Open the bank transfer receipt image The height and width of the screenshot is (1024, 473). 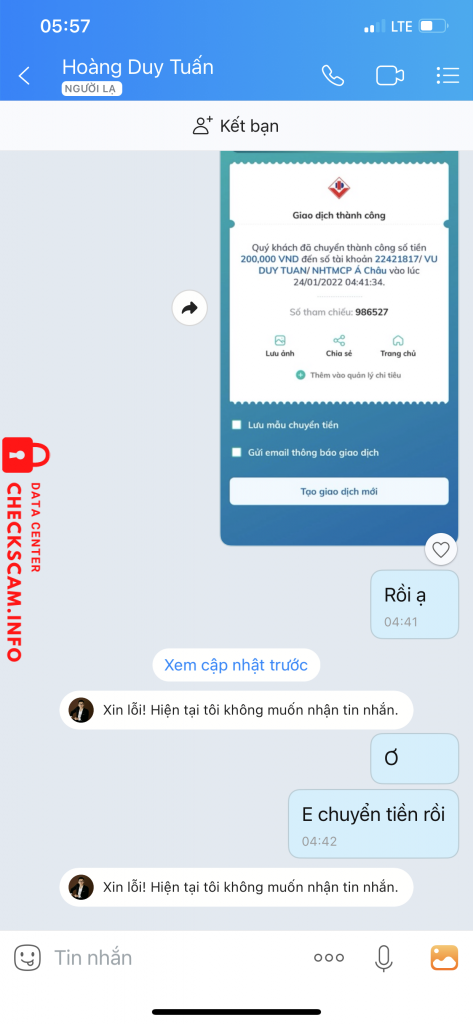click(339, 347)
